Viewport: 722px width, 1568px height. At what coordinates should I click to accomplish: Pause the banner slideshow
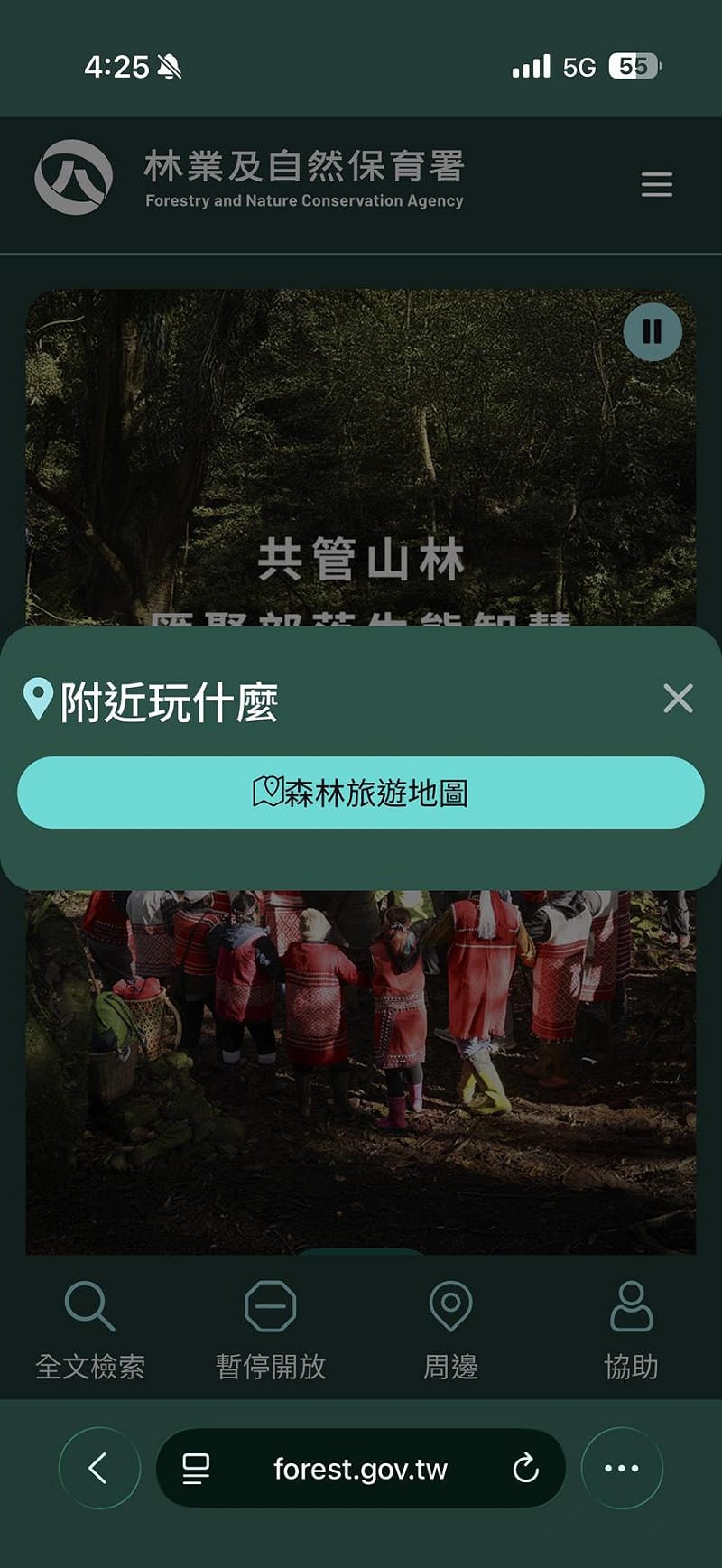[x=652, y=332]
